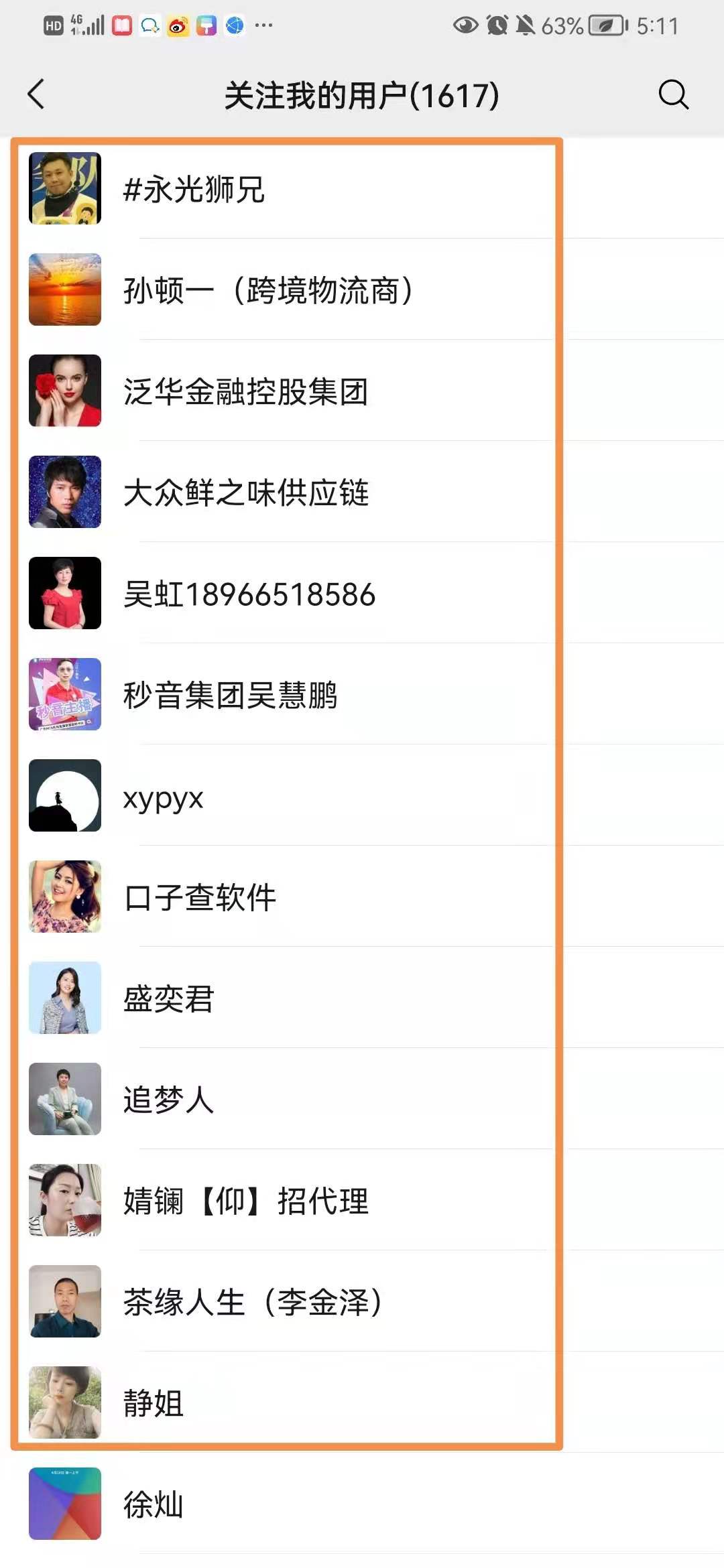The image size is (724, 1568).
Task: Tap the title 关注我的用户(1617)
Action: pyautogui.click(x=361, y=94)
